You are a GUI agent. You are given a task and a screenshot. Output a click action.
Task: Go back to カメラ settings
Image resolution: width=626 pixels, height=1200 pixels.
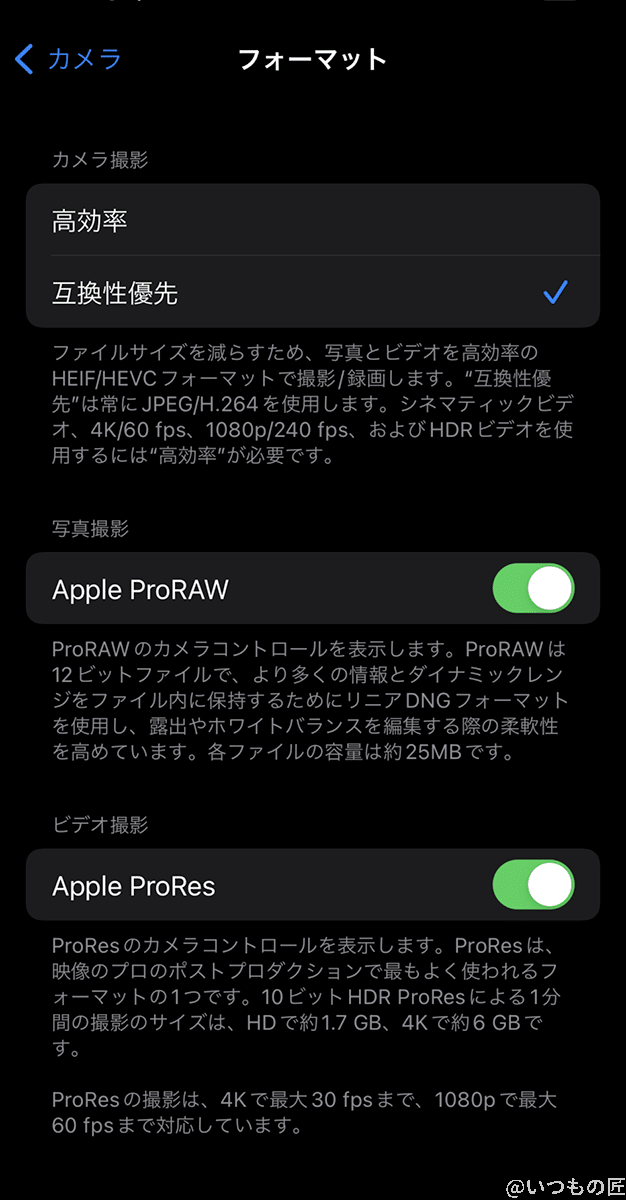coord(68,59)
